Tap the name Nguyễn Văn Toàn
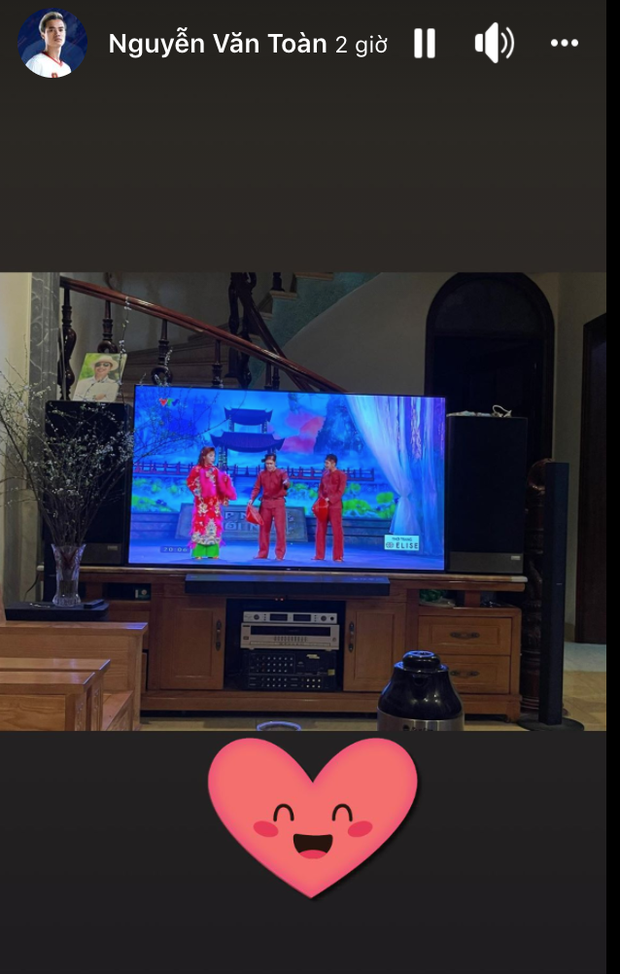This screenshot has height=974, width=620. (217, 44)
